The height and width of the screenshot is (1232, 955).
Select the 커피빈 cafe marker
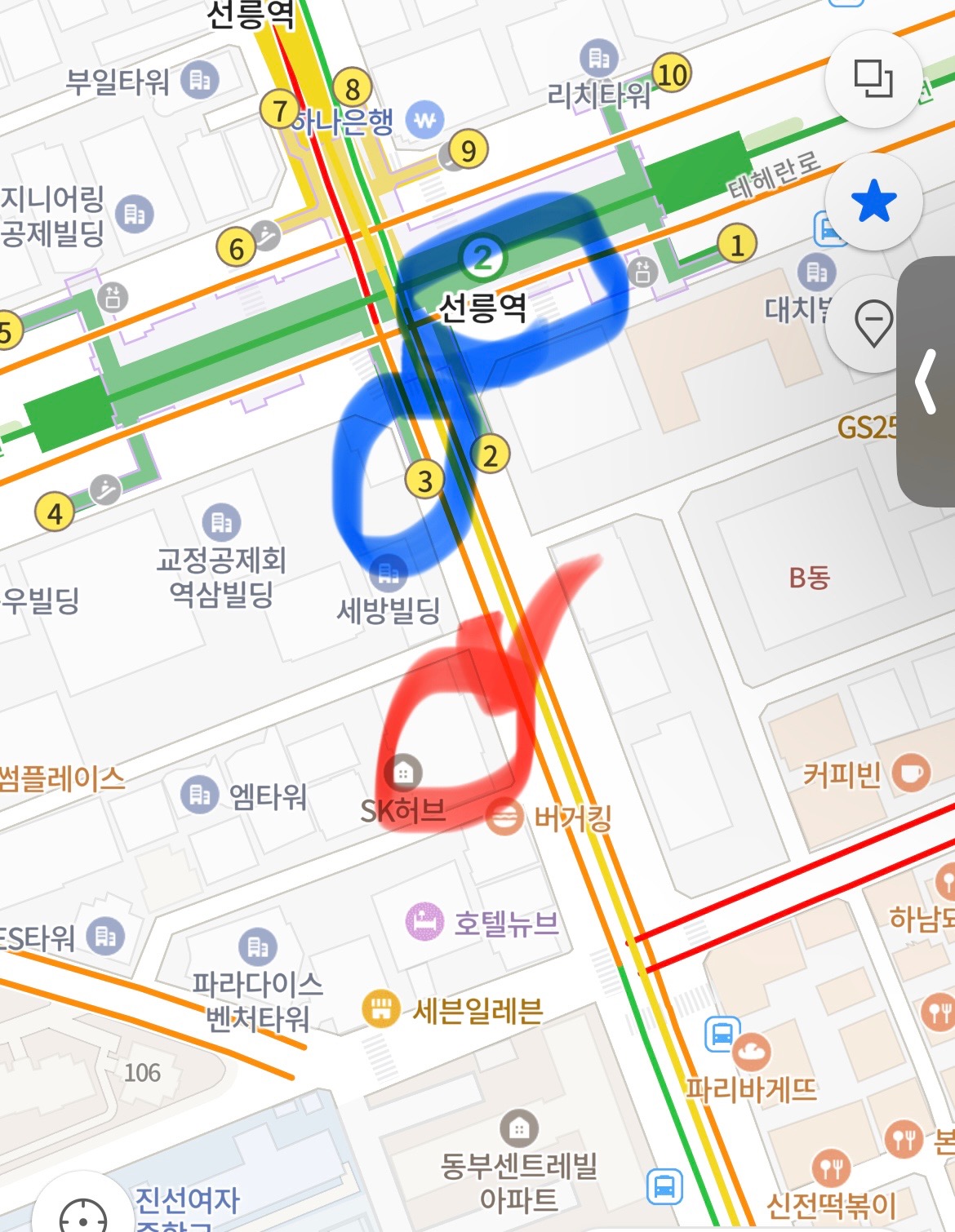911,773
